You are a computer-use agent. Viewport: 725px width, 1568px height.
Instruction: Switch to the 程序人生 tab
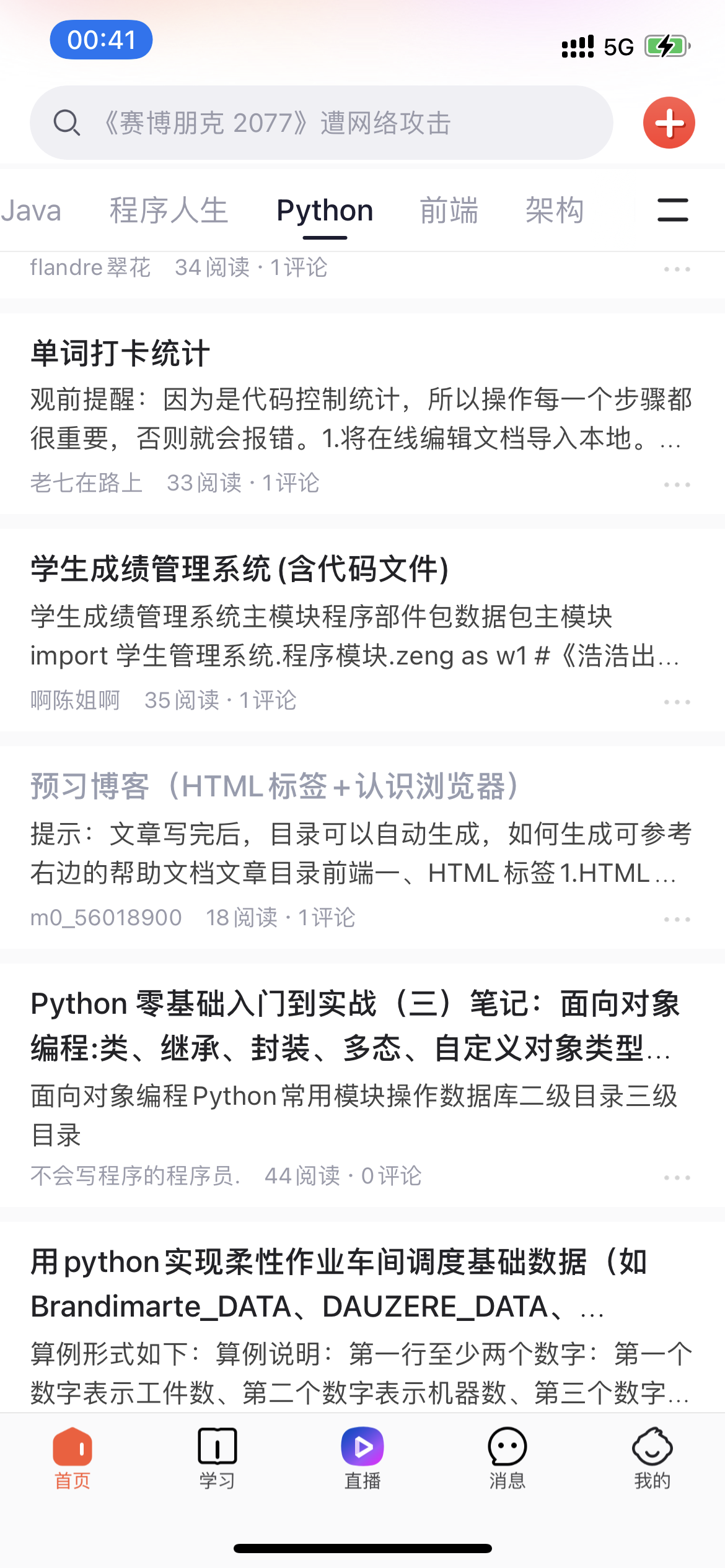pyautogui.click(x=169, y=211)
